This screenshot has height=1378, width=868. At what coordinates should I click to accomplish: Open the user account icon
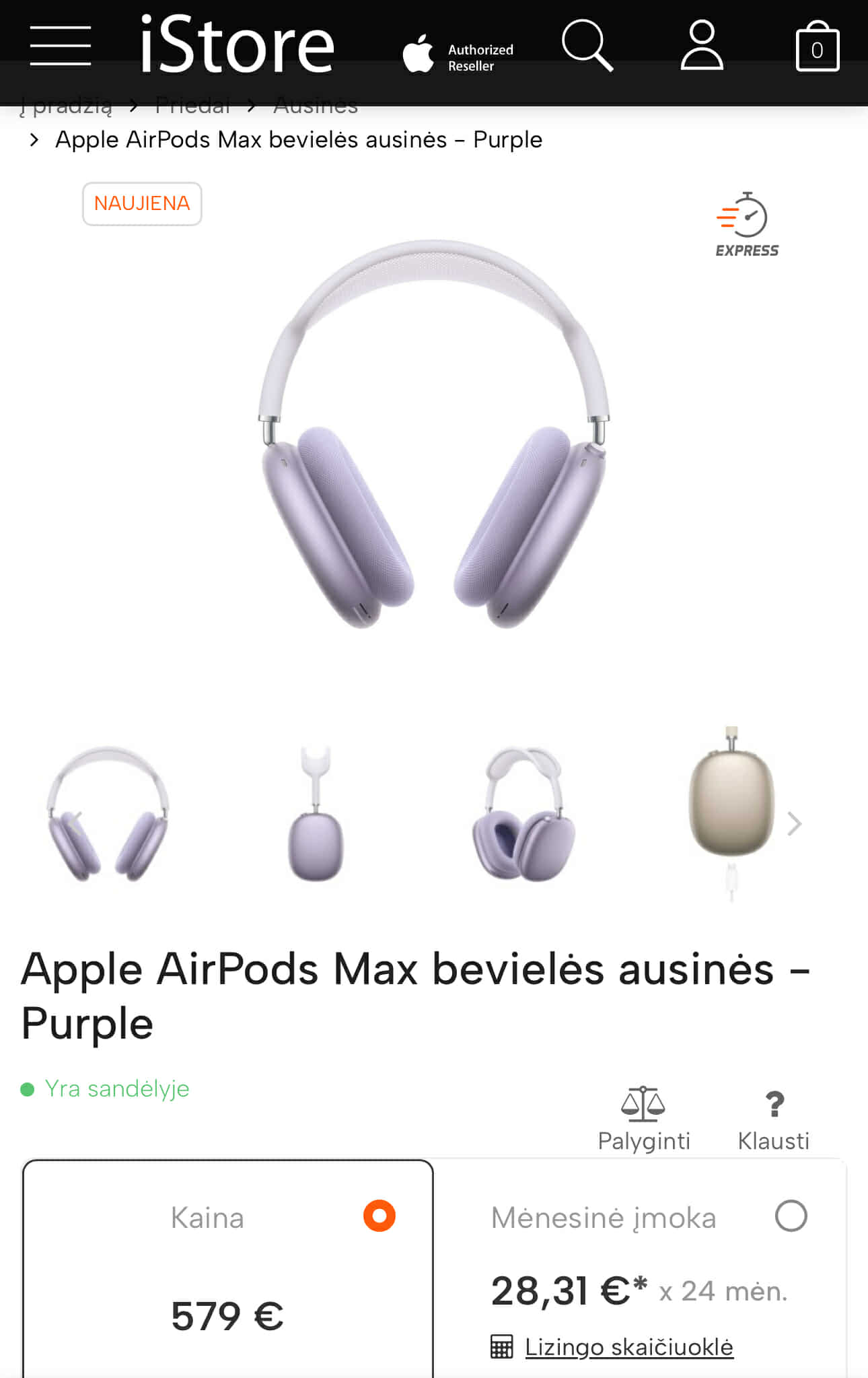click(702, 45)
